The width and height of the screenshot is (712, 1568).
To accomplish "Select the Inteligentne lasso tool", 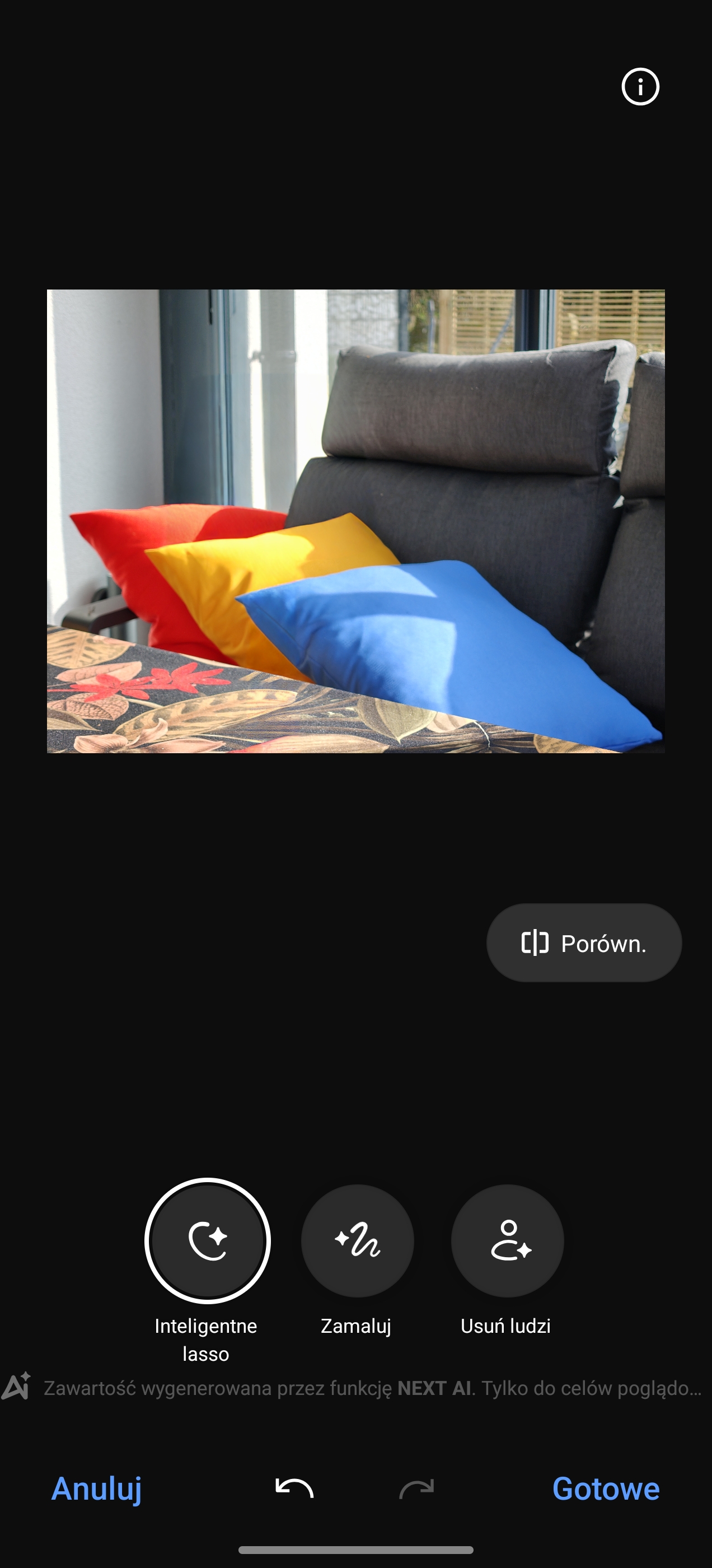I will click(x=208, y=1240).
